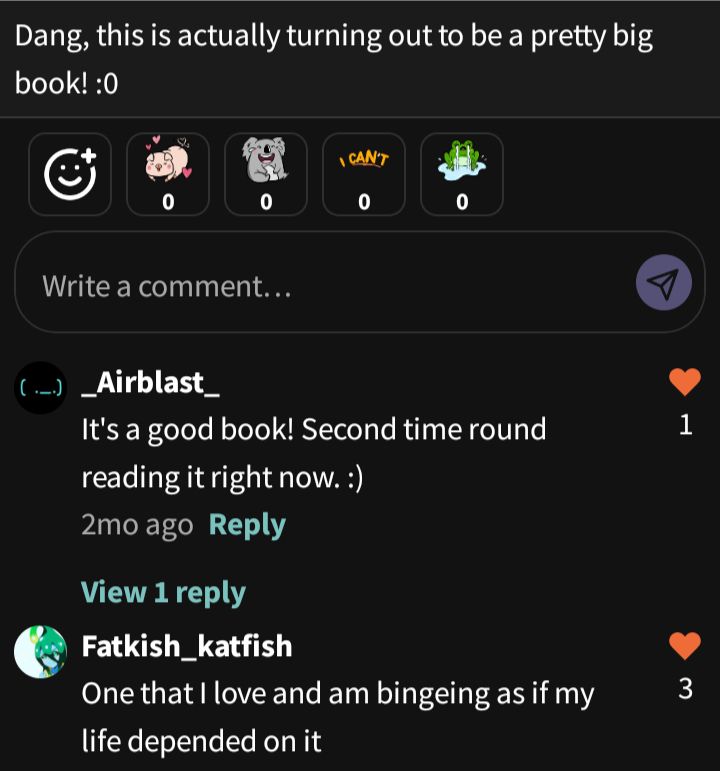This screenshot has width=720, height=771.
Task: Open the add reaction emoji picker
Action: coord(70,174)
